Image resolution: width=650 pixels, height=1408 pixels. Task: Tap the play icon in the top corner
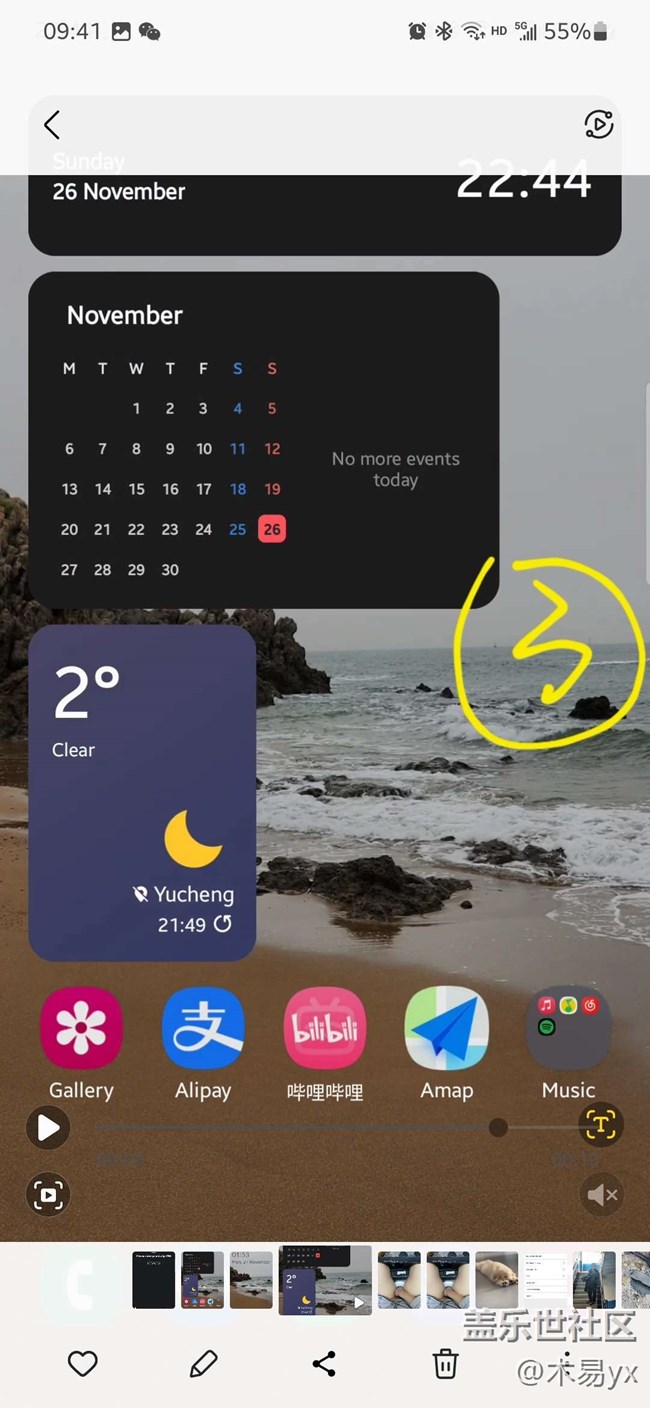[598, 125]
